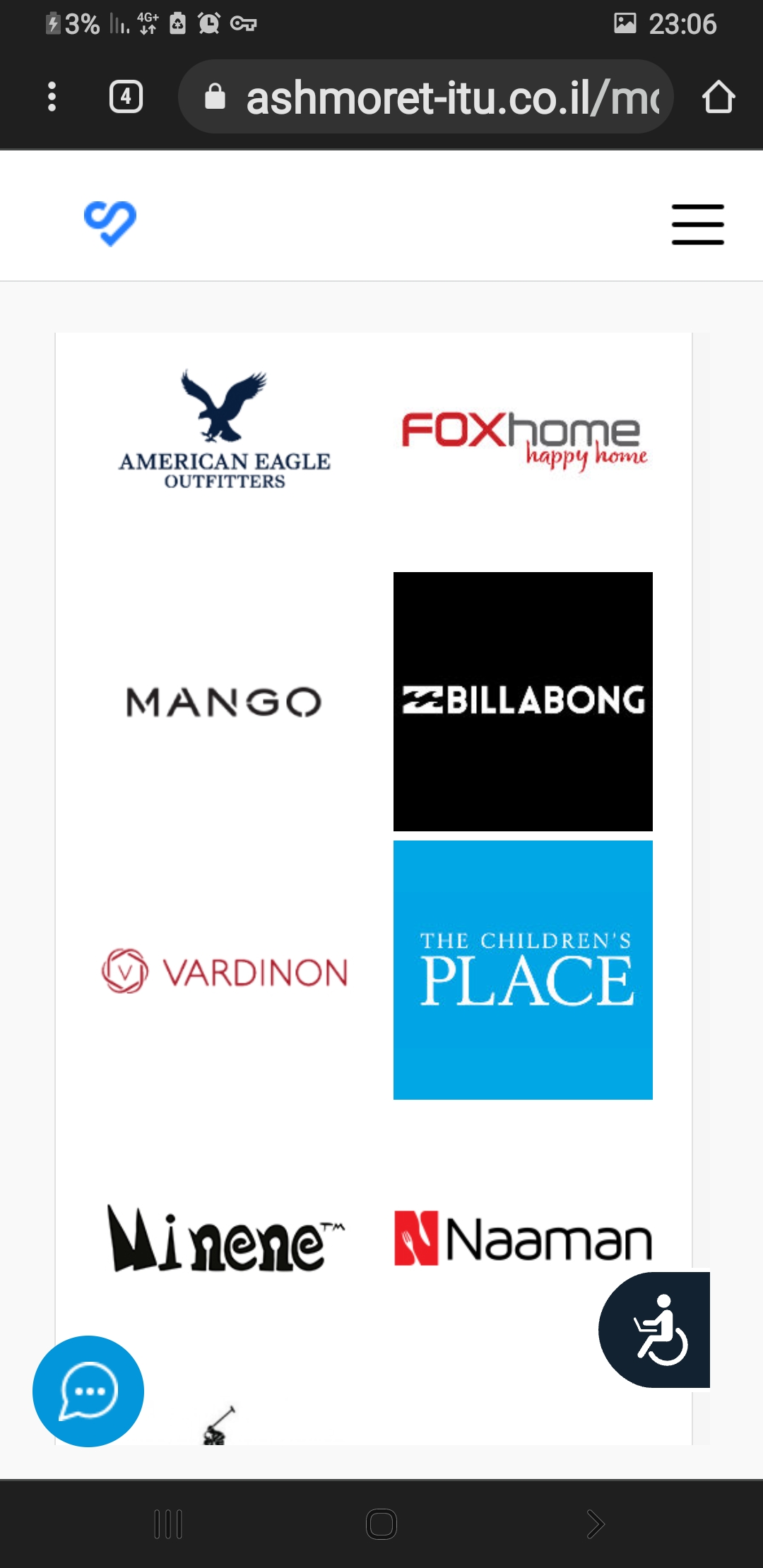
Task: Tap the URL address bar
Action: (x=438, y=97)
